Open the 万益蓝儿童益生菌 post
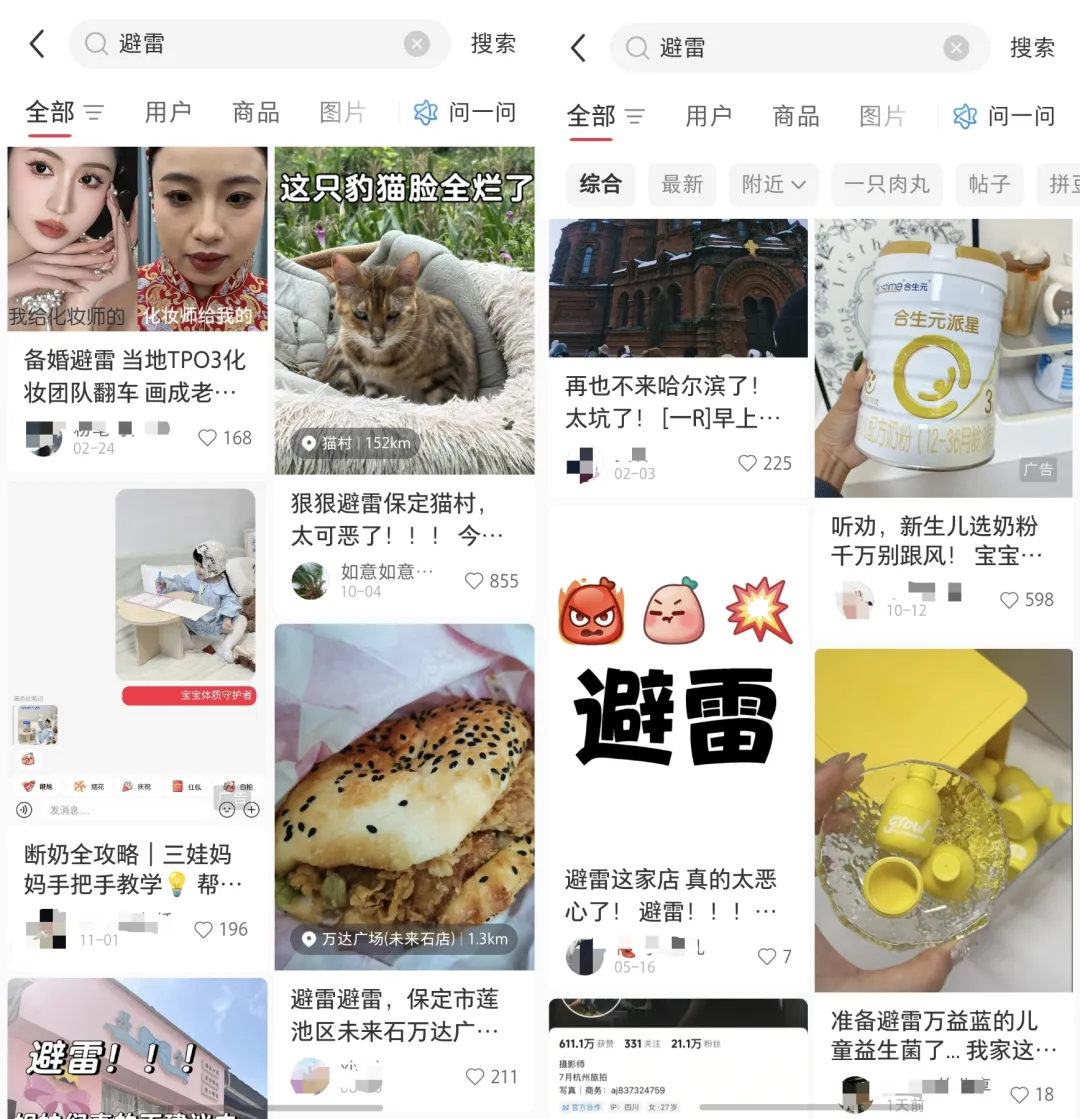Image resolution: width=1080 pixels, height=1119 pixels. click(943, 820)
